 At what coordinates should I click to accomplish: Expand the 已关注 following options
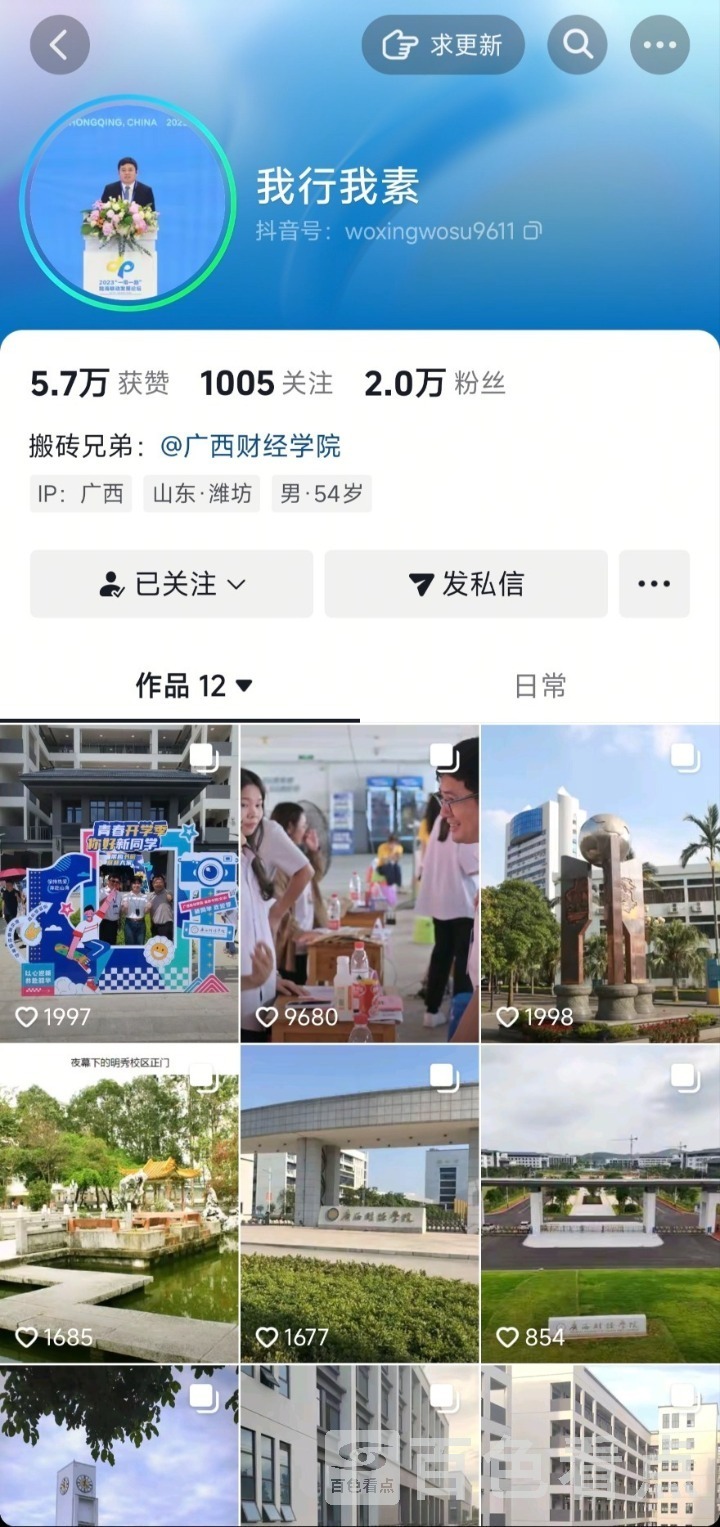171,584
